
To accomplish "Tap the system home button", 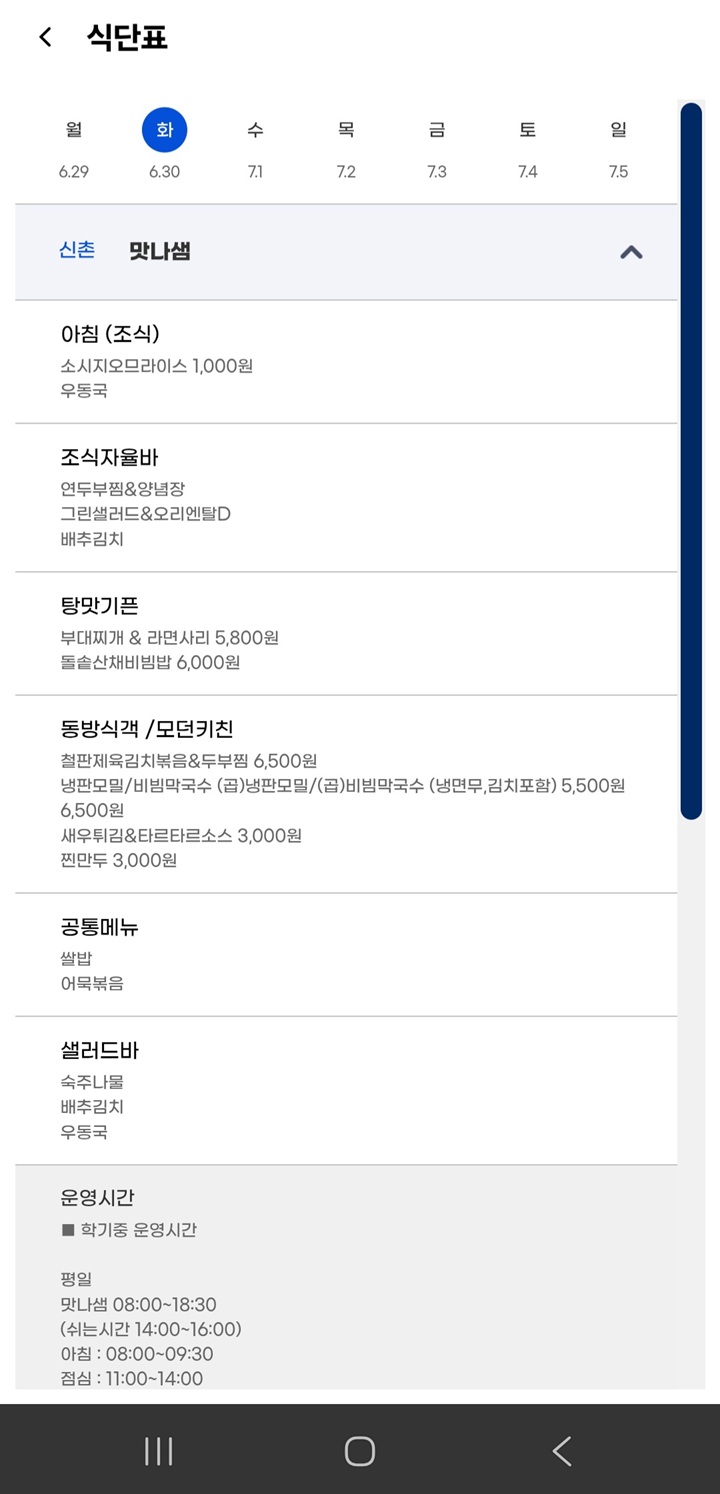I will [x=360, y=1451].
